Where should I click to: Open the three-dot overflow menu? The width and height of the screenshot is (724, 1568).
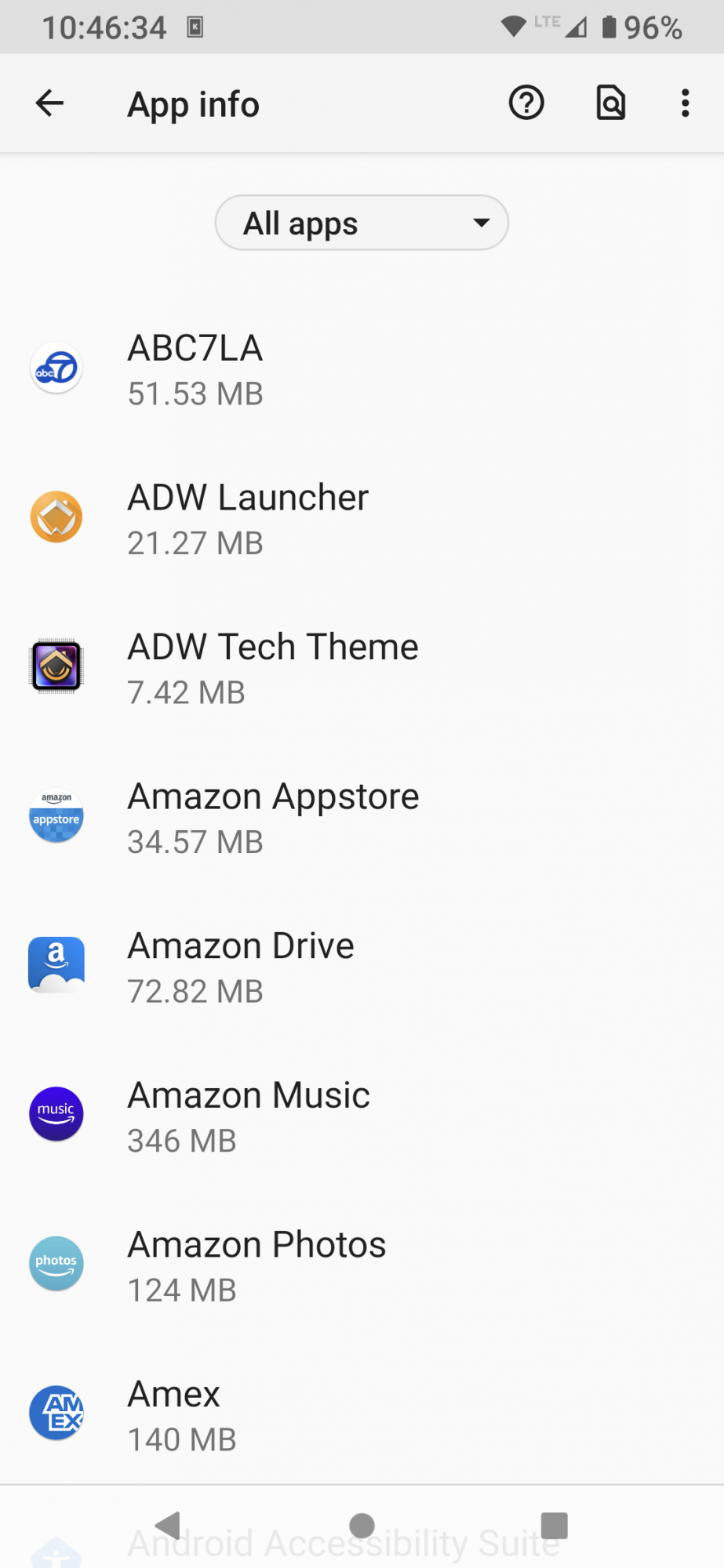tap(685, 102)
